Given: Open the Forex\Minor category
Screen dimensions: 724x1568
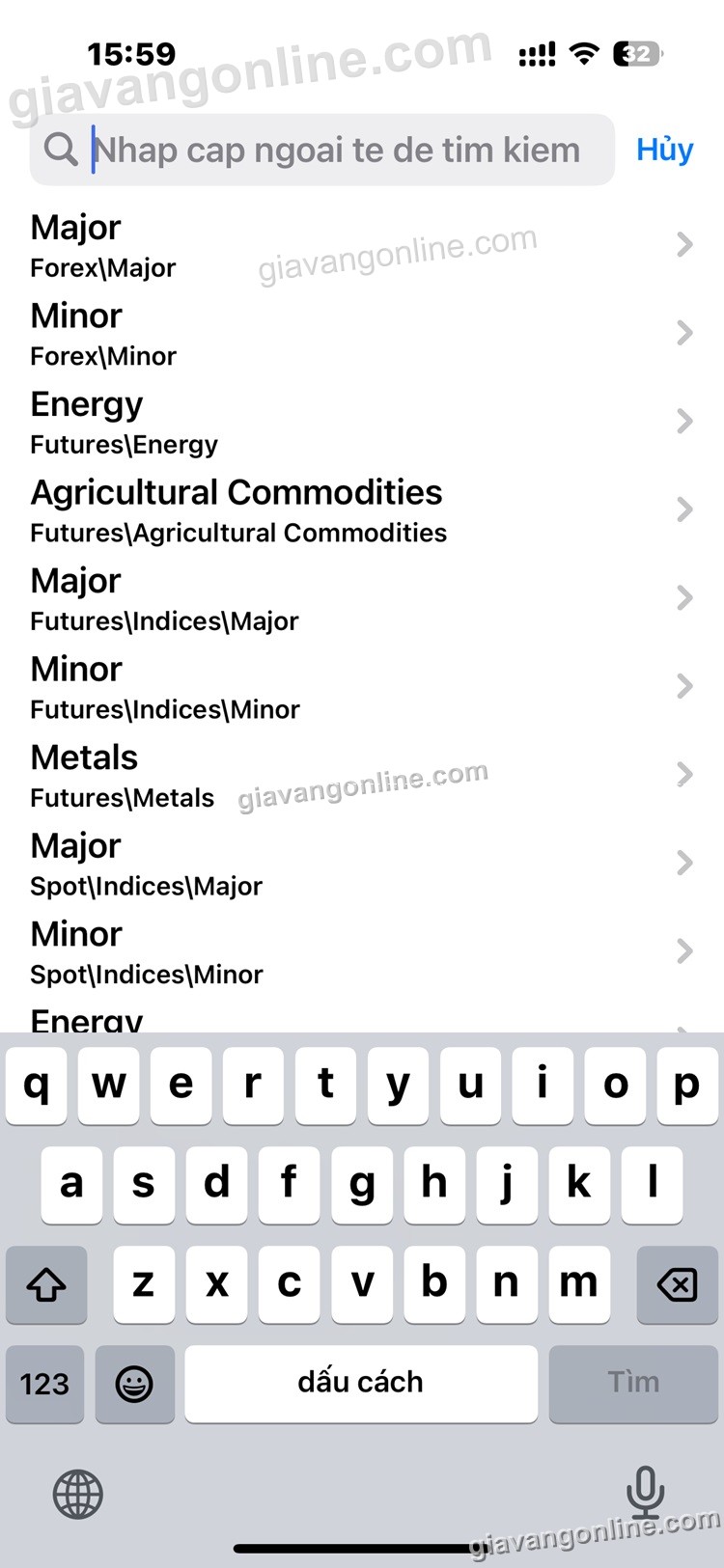Looking at the screenshot, I should tap(357, 334).
